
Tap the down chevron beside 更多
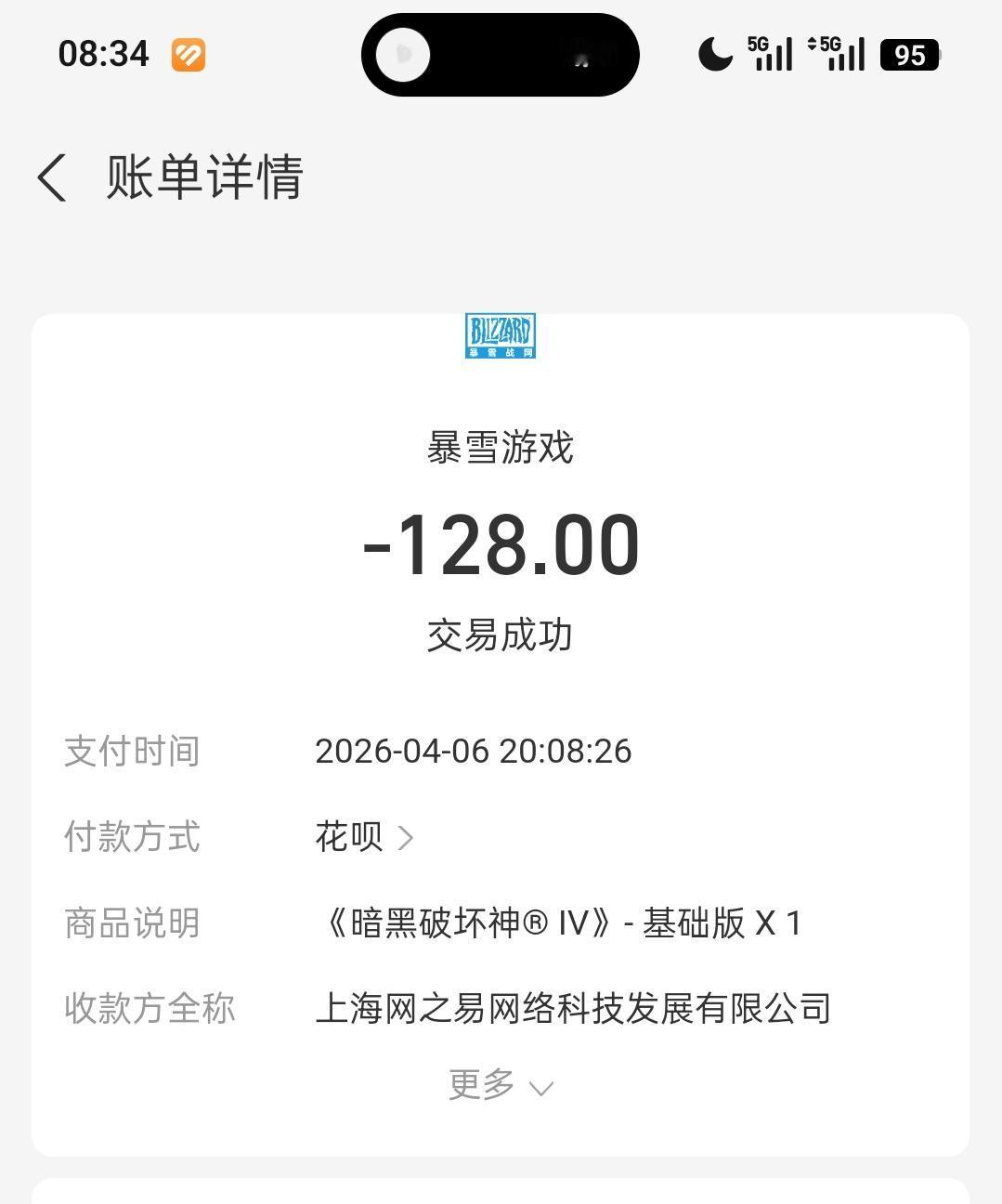[542, 1086]
